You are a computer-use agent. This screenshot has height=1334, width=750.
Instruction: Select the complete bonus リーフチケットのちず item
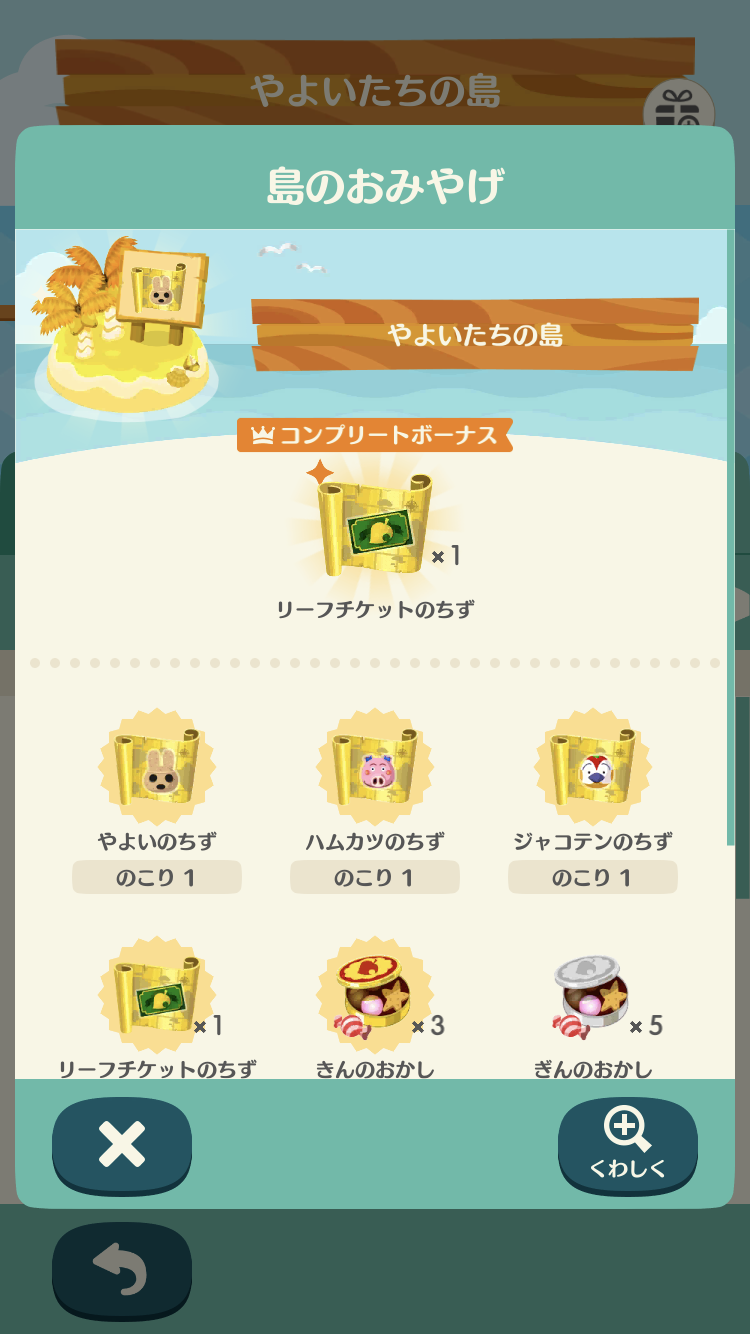(x=375, y=525)
